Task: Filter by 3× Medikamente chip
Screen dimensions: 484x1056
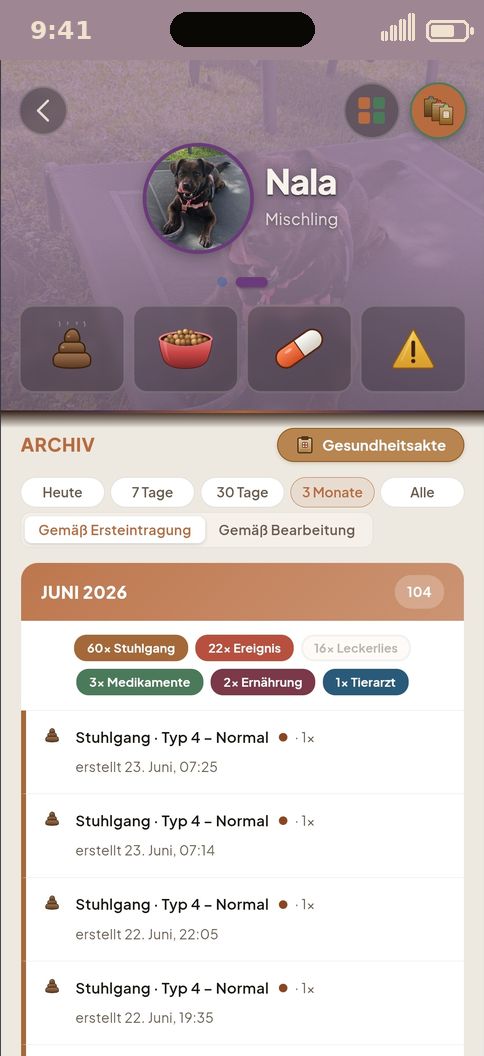Action: (140, 682)
